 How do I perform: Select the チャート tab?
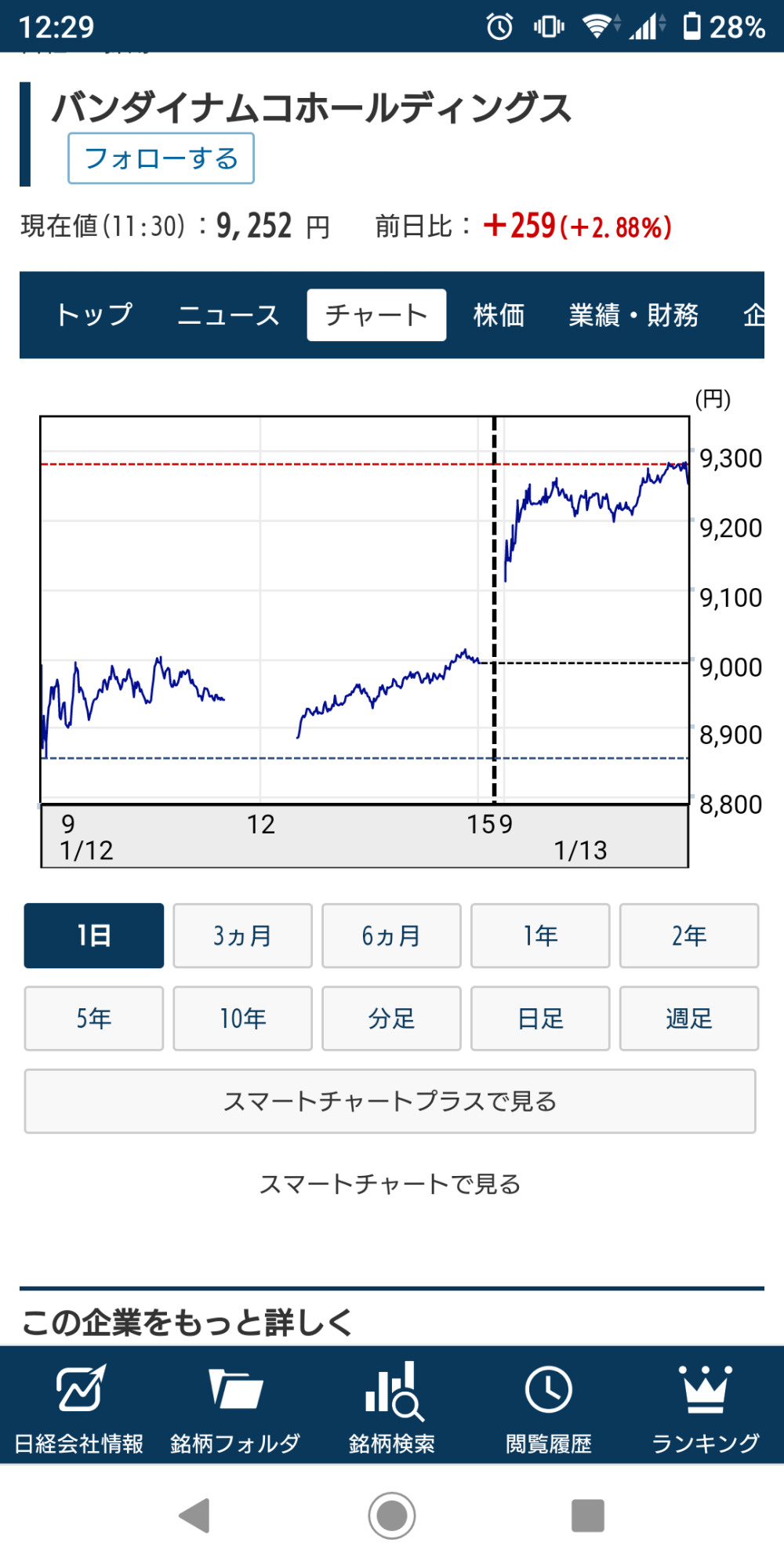tap(376, 315)
